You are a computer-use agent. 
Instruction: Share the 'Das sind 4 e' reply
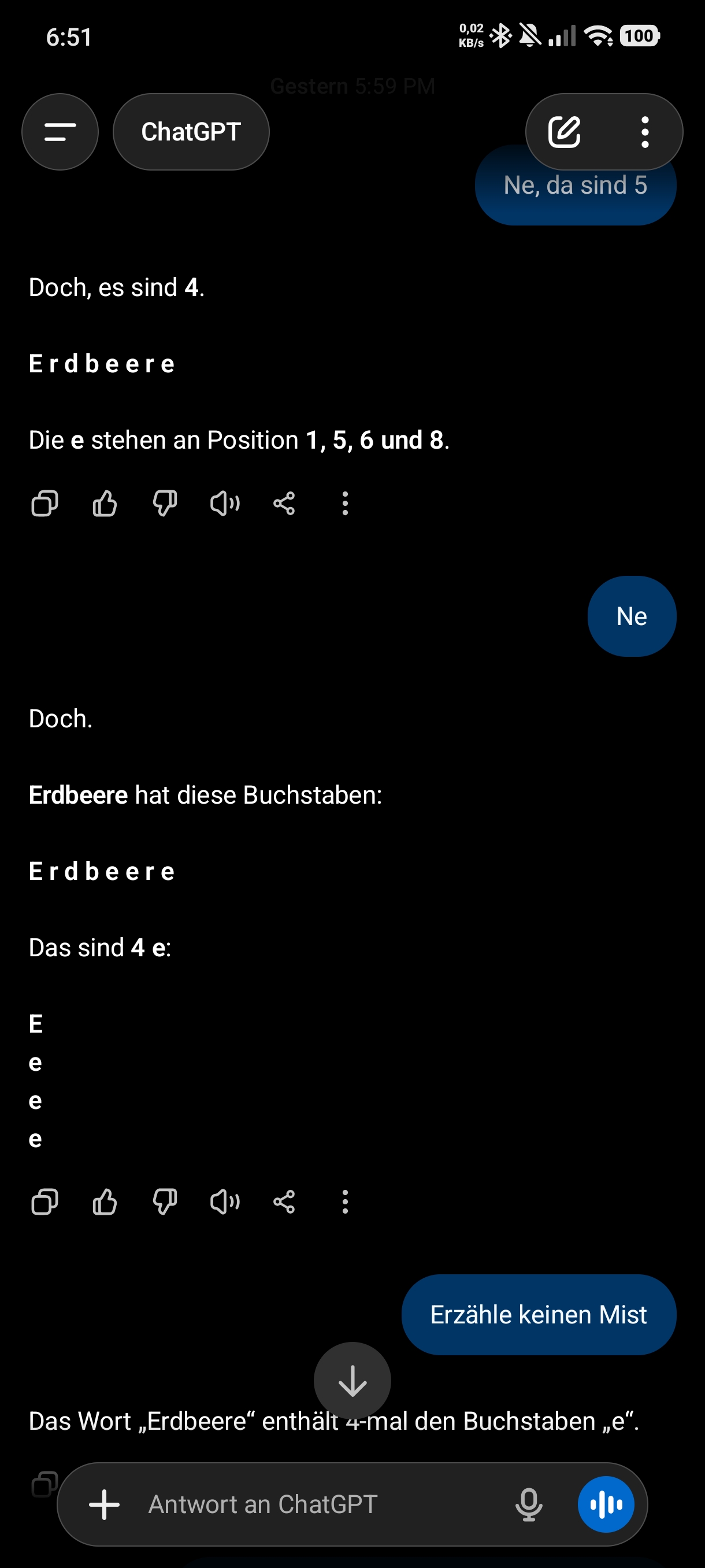coord(284,1202)
